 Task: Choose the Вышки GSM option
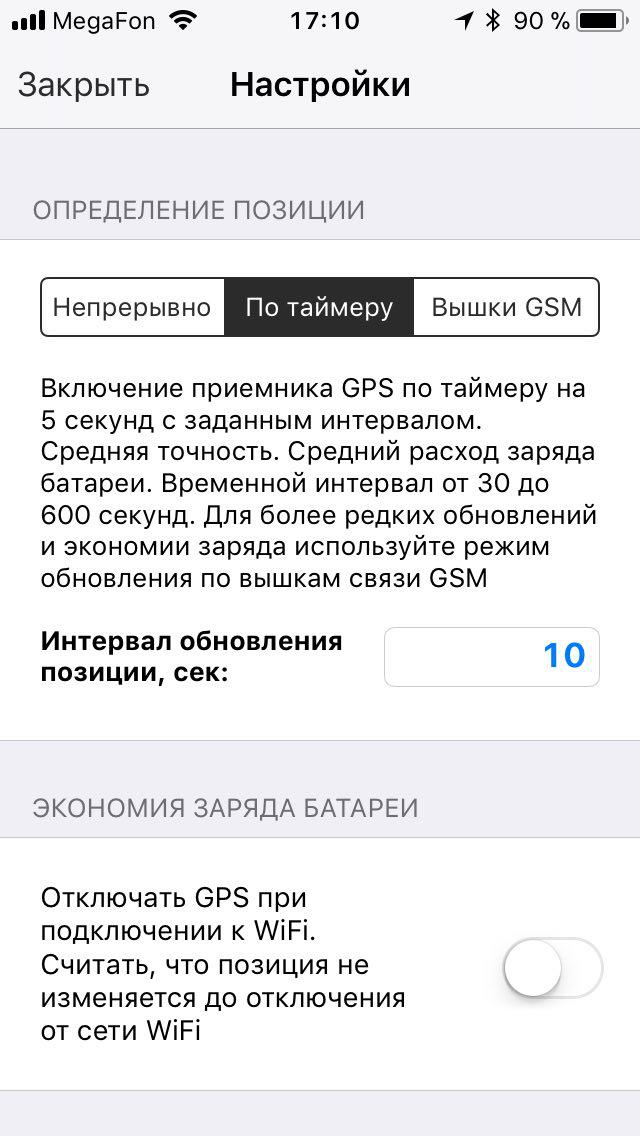click(x=506, y=307)
